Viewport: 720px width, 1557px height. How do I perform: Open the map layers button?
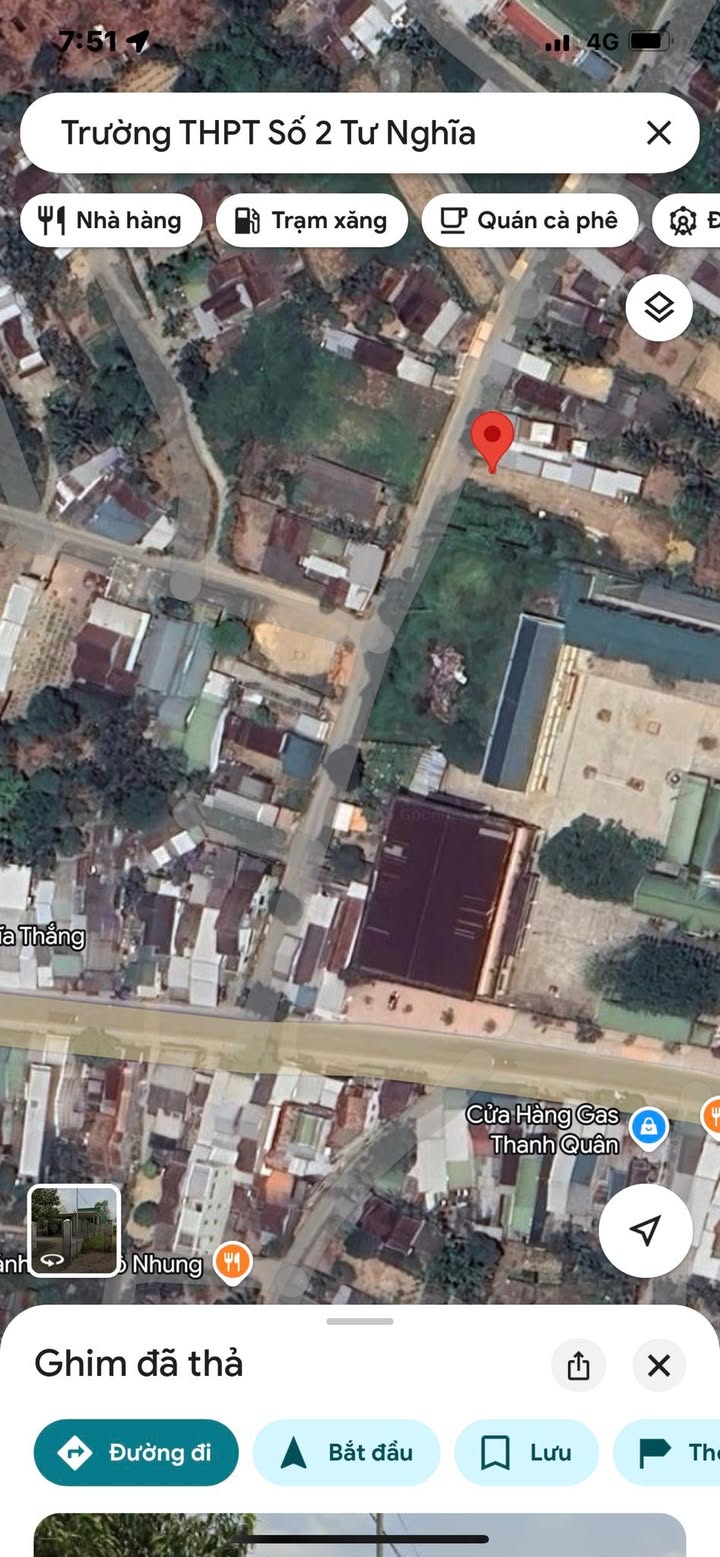point(659,308)
